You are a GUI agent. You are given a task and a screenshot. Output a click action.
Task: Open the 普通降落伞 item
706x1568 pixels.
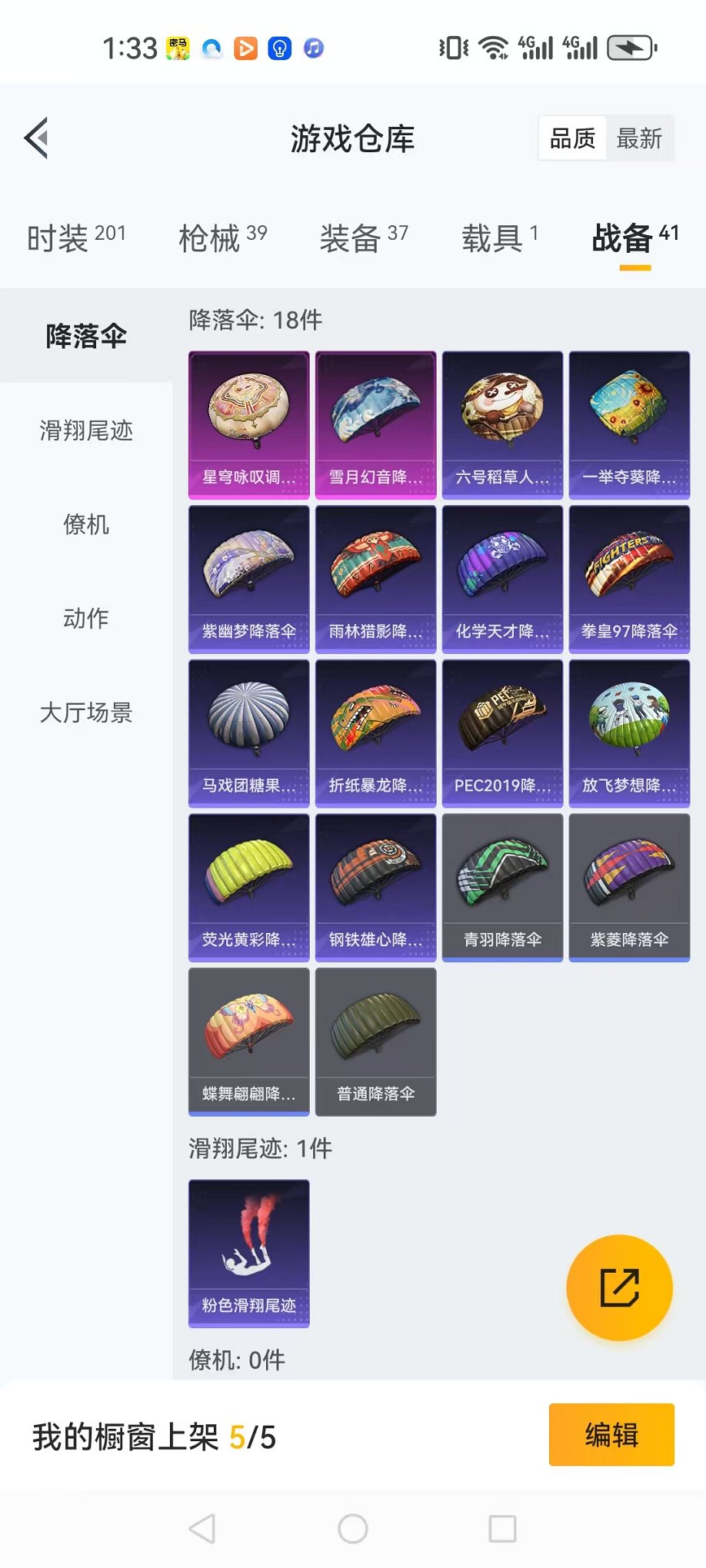click(x=375, y=1041)
